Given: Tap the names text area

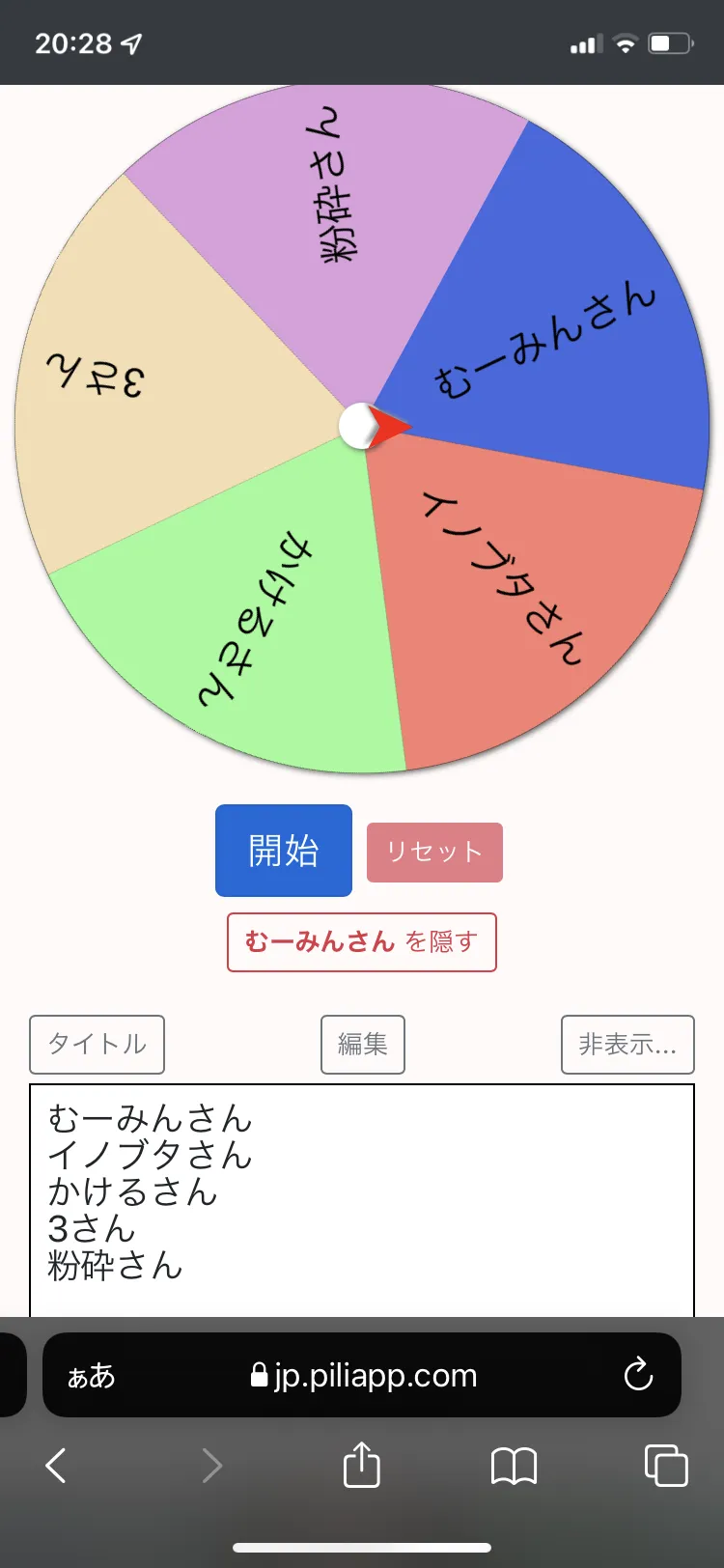Looking at the screenshot, I should click(362, 1200).
